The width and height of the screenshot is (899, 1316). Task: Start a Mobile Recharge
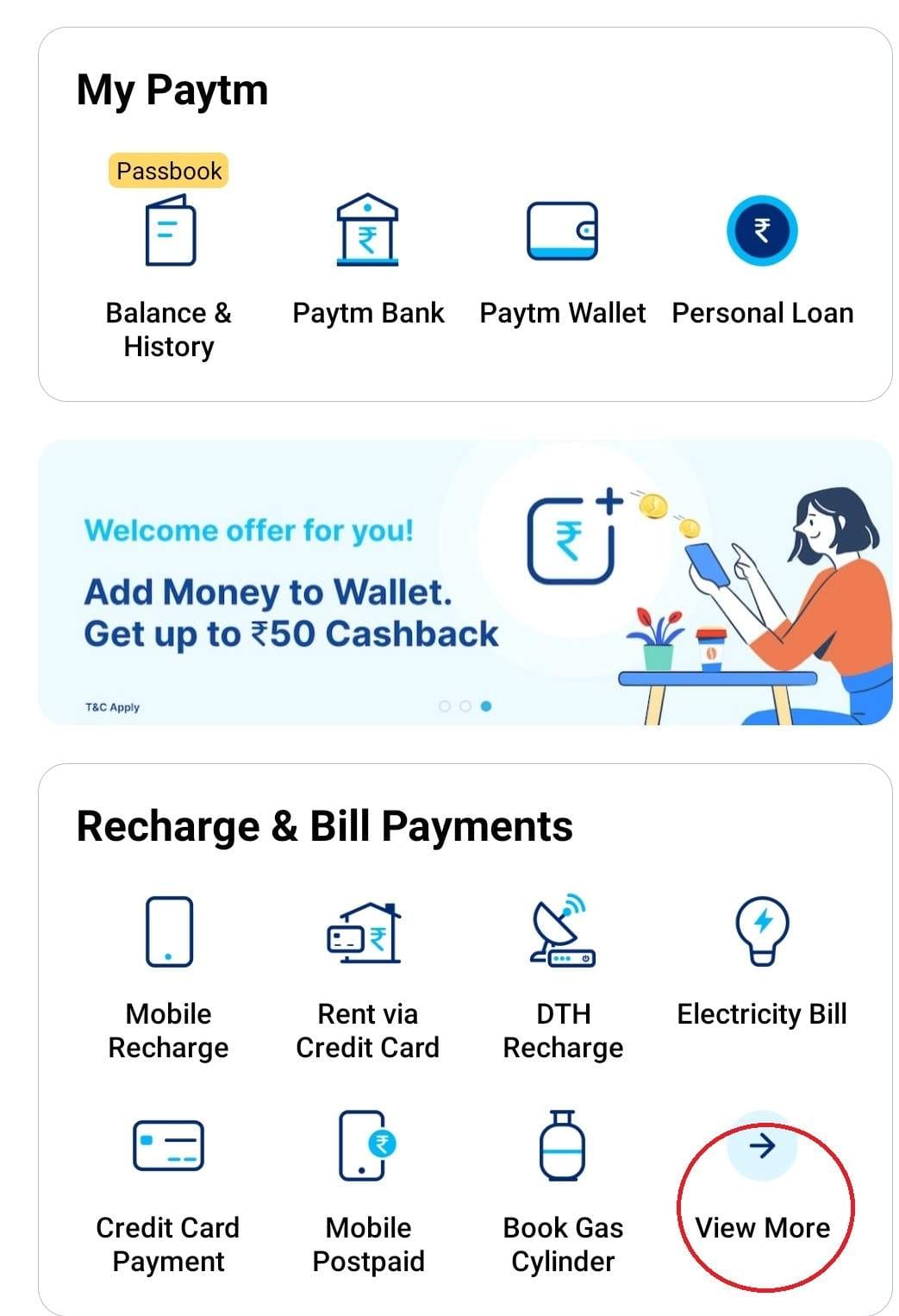[169, 933]
